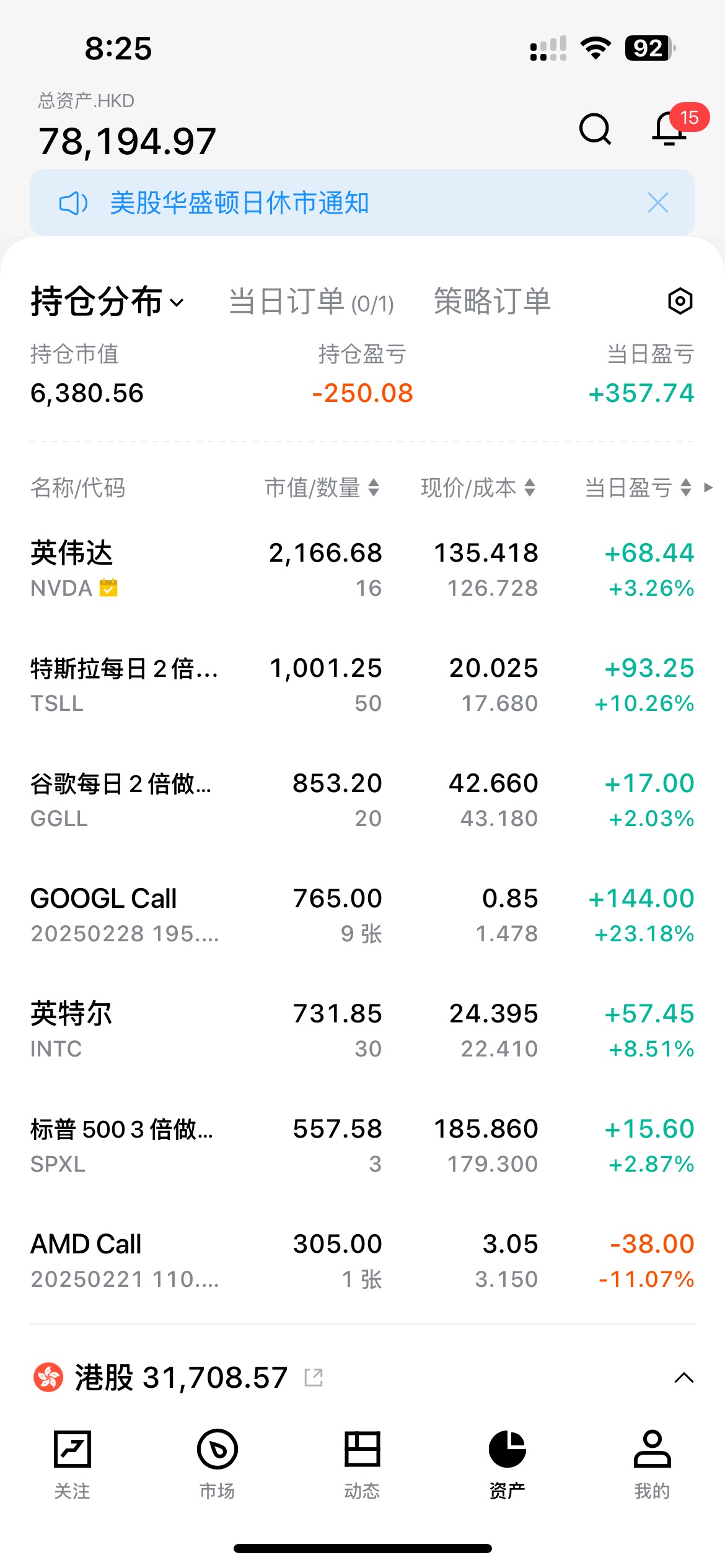
Task: Sort holdings by 当日盈亏
Action: click(638, 488)
